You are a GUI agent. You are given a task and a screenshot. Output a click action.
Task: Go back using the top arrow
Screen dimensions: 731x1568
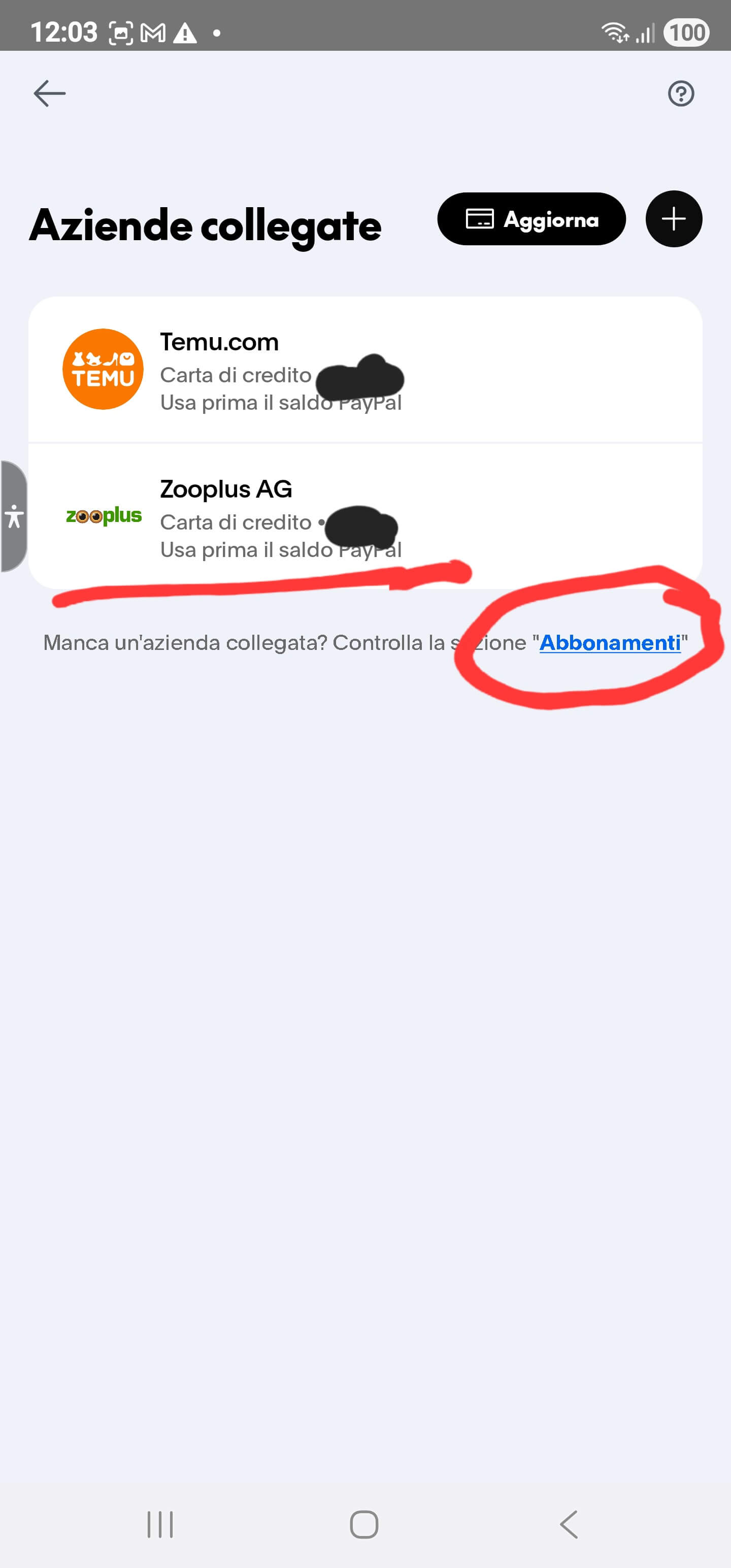(x=49, y=94)
